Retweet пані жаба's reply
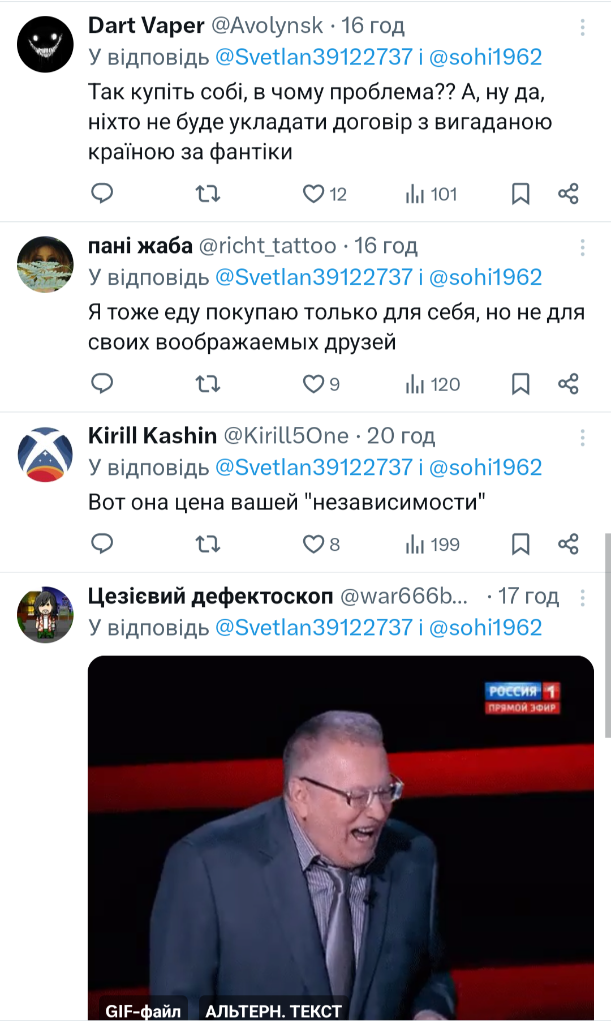 tap(207, 384)
